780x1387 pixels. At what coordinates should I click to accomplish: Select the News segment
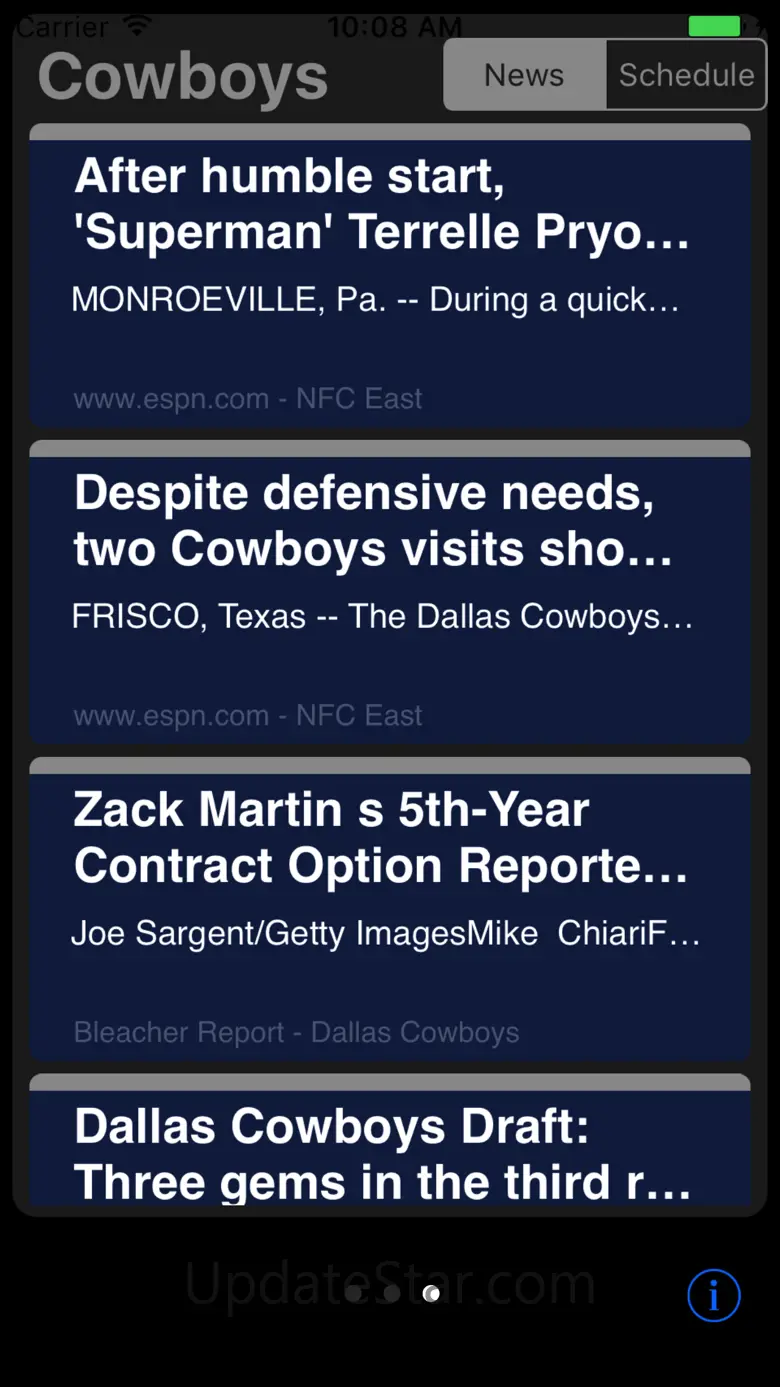pos(524,75)
